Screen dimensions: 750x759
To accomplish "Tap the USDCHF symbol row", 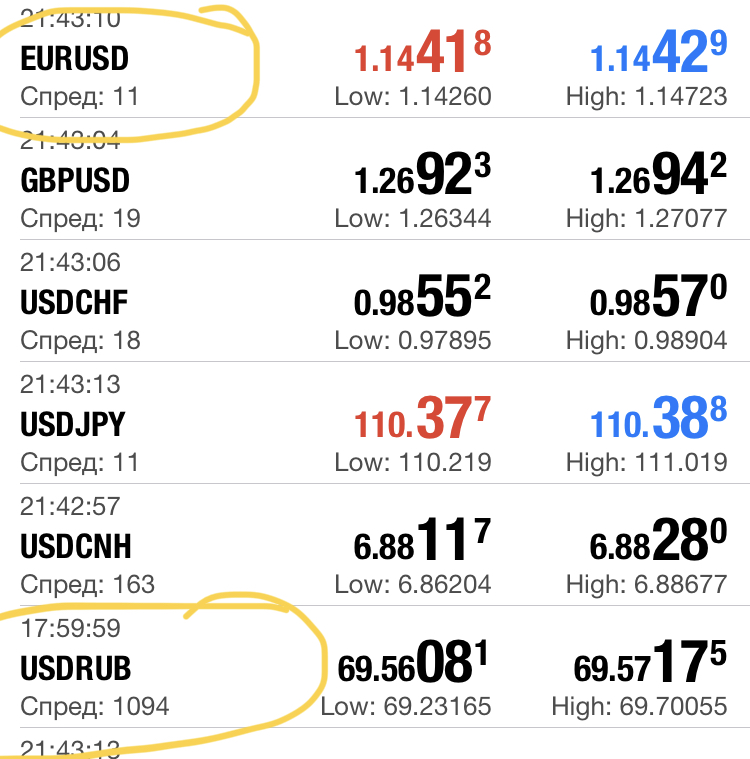I will (x=75, y=303).
